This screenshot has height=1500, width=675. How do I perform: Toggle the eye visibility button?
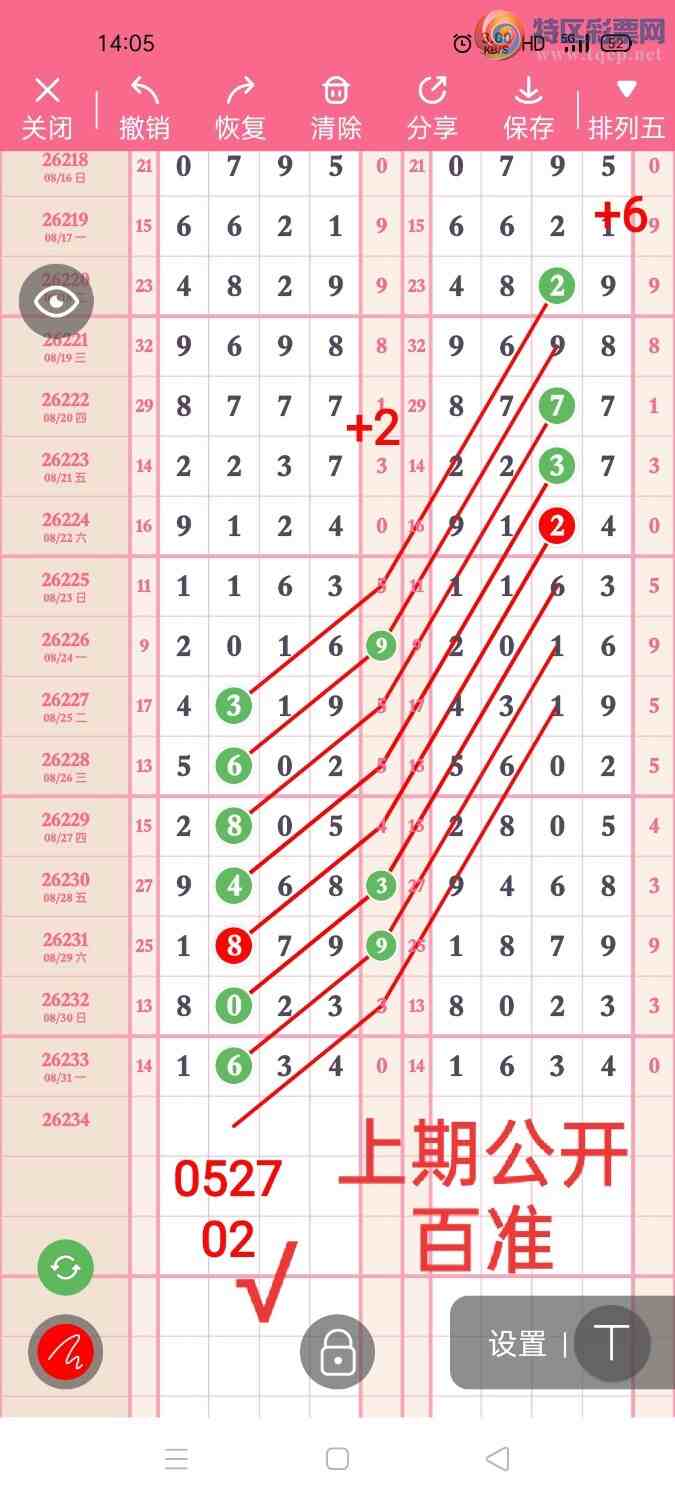coord(57,300)
